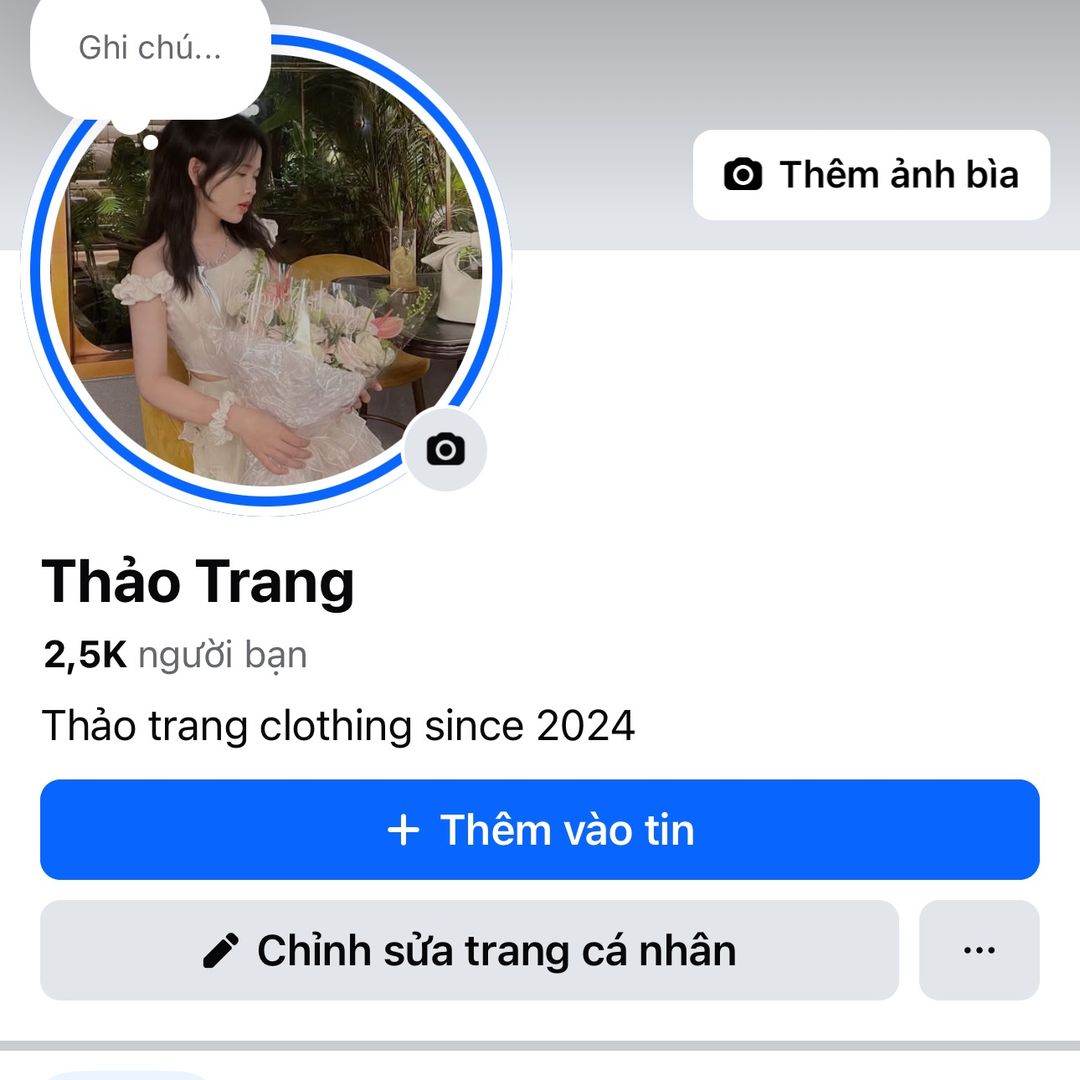Tap the camera icon on profile picture
The height and width of the screenshot is (1080, 1080).
pos(446,450)
